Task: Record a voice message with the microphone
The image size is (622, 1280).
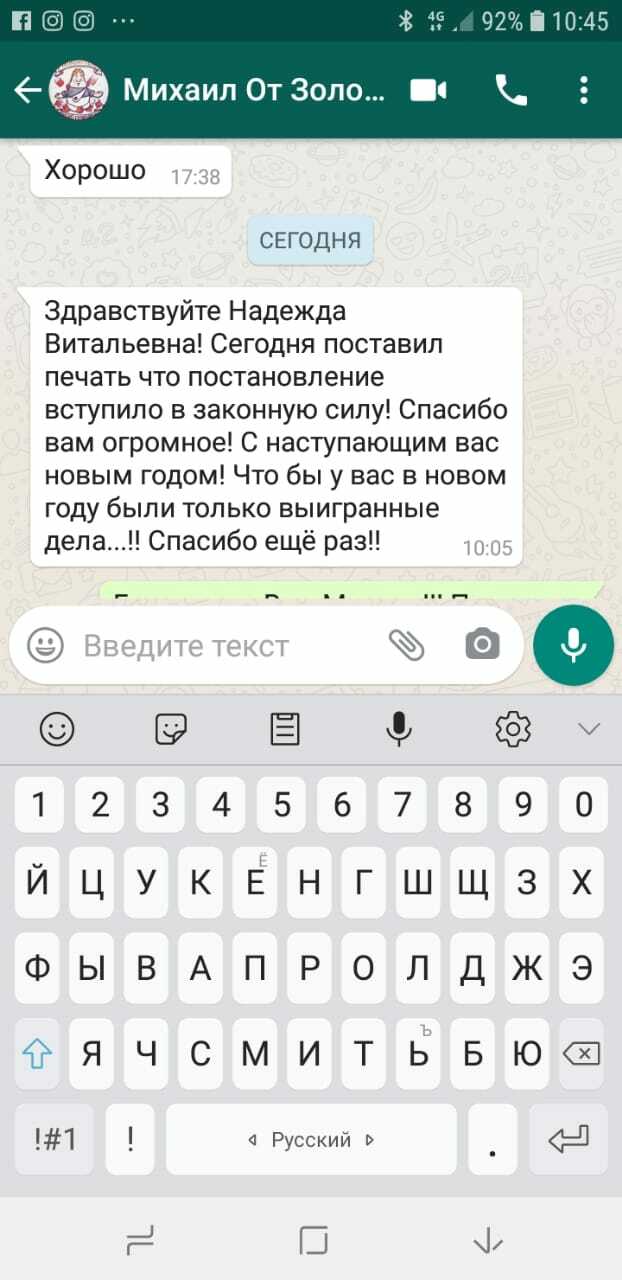Action: point(573,645)
